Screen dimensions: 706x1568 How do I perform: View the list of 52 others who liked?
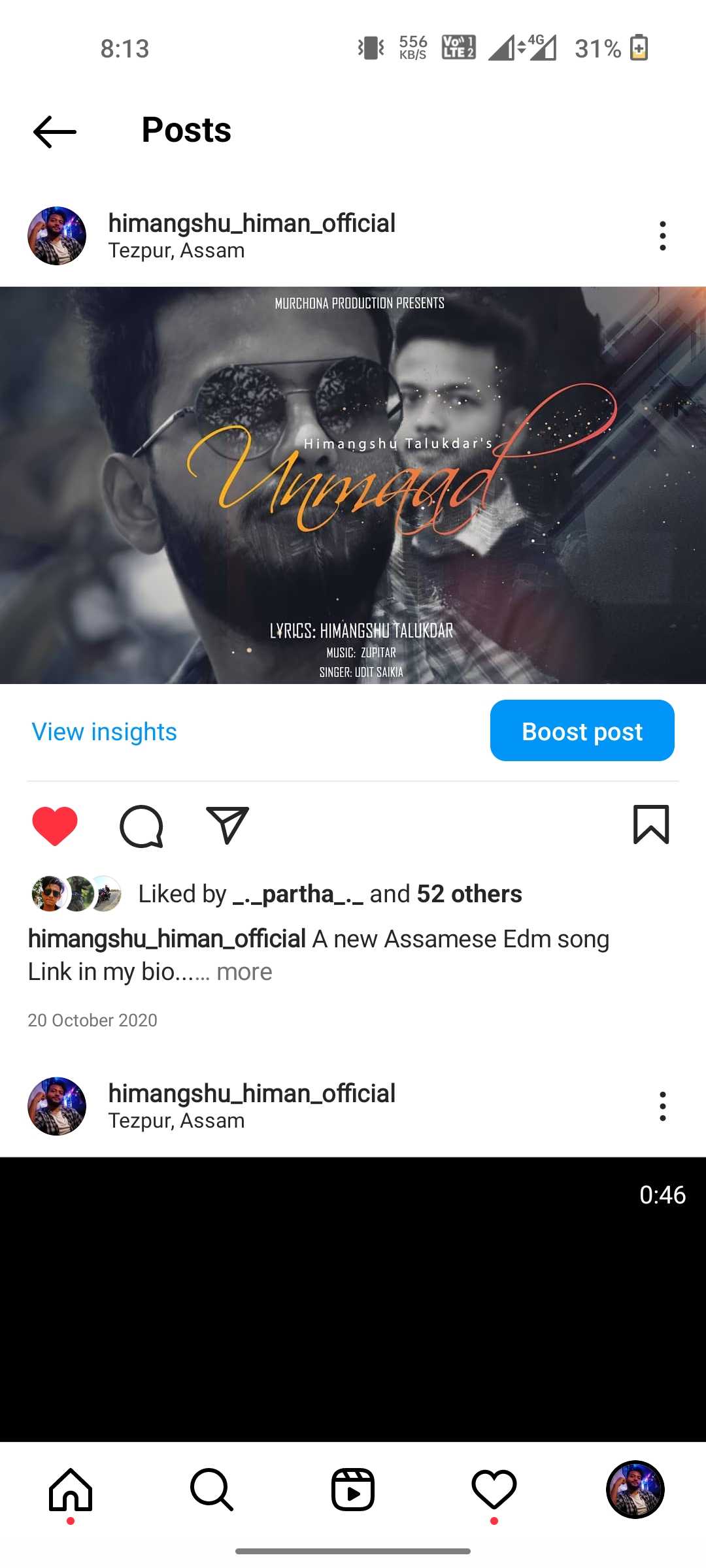469,894
